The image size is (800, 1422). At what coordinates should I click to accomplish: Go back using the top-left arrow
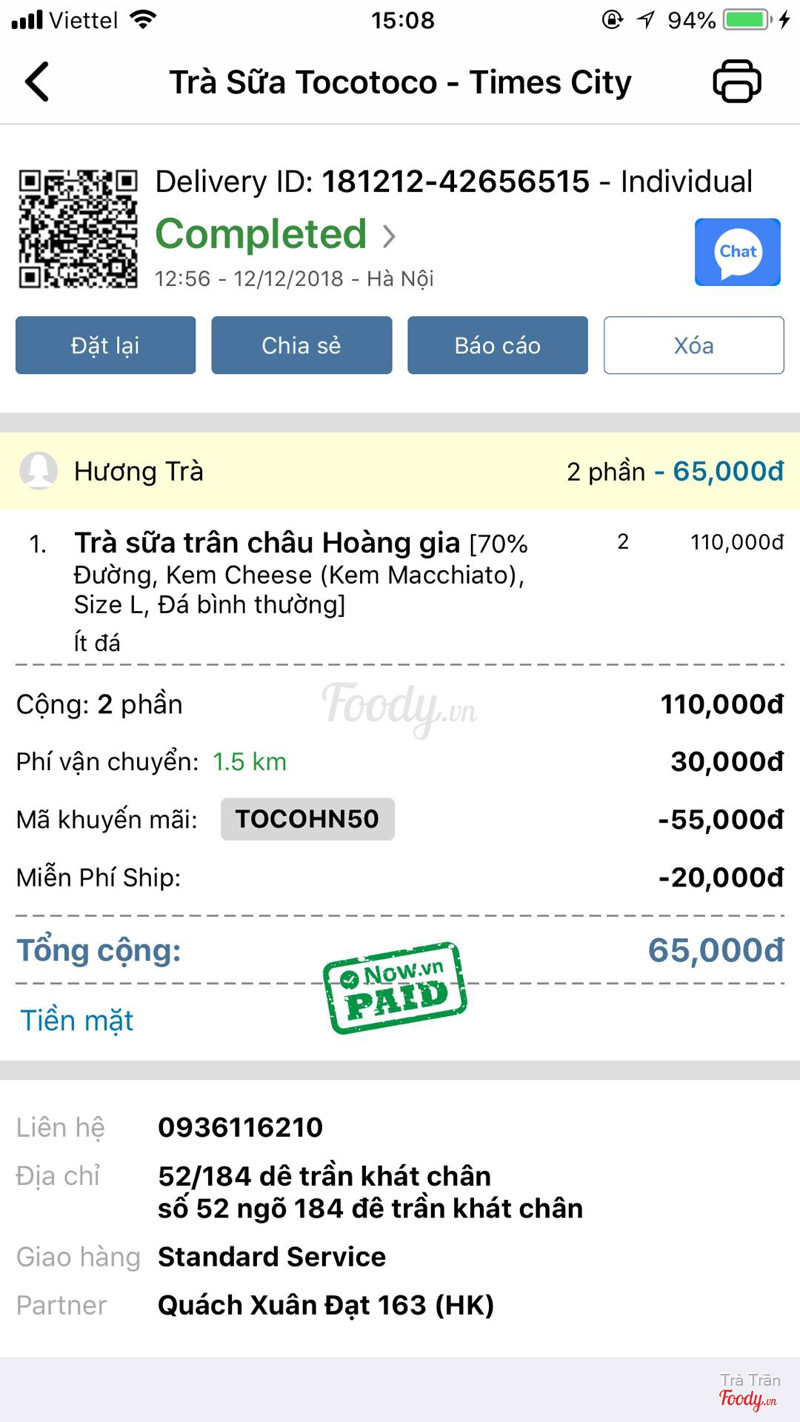[x=38, y=81]
